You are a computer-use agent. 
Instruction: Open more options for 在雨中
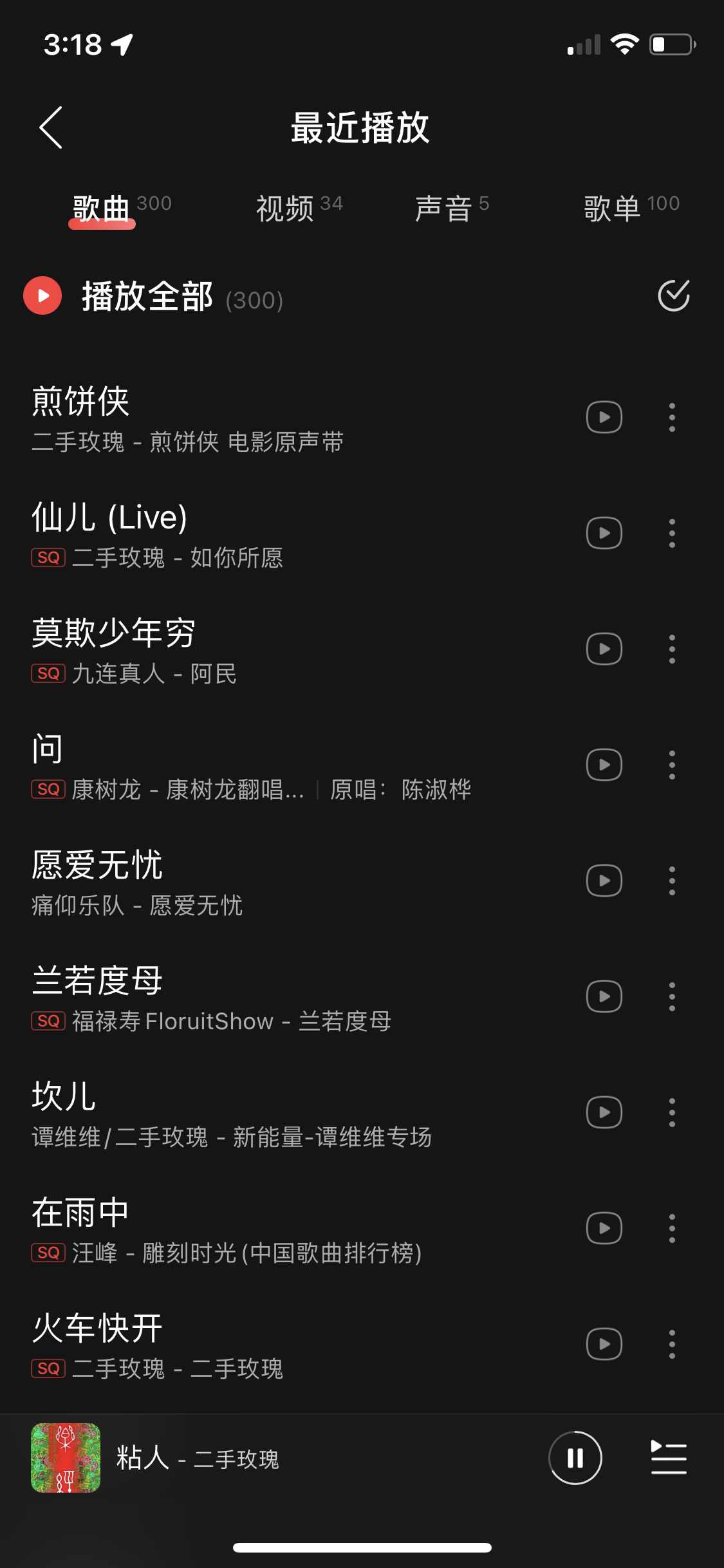click(x=672, y=1228)
